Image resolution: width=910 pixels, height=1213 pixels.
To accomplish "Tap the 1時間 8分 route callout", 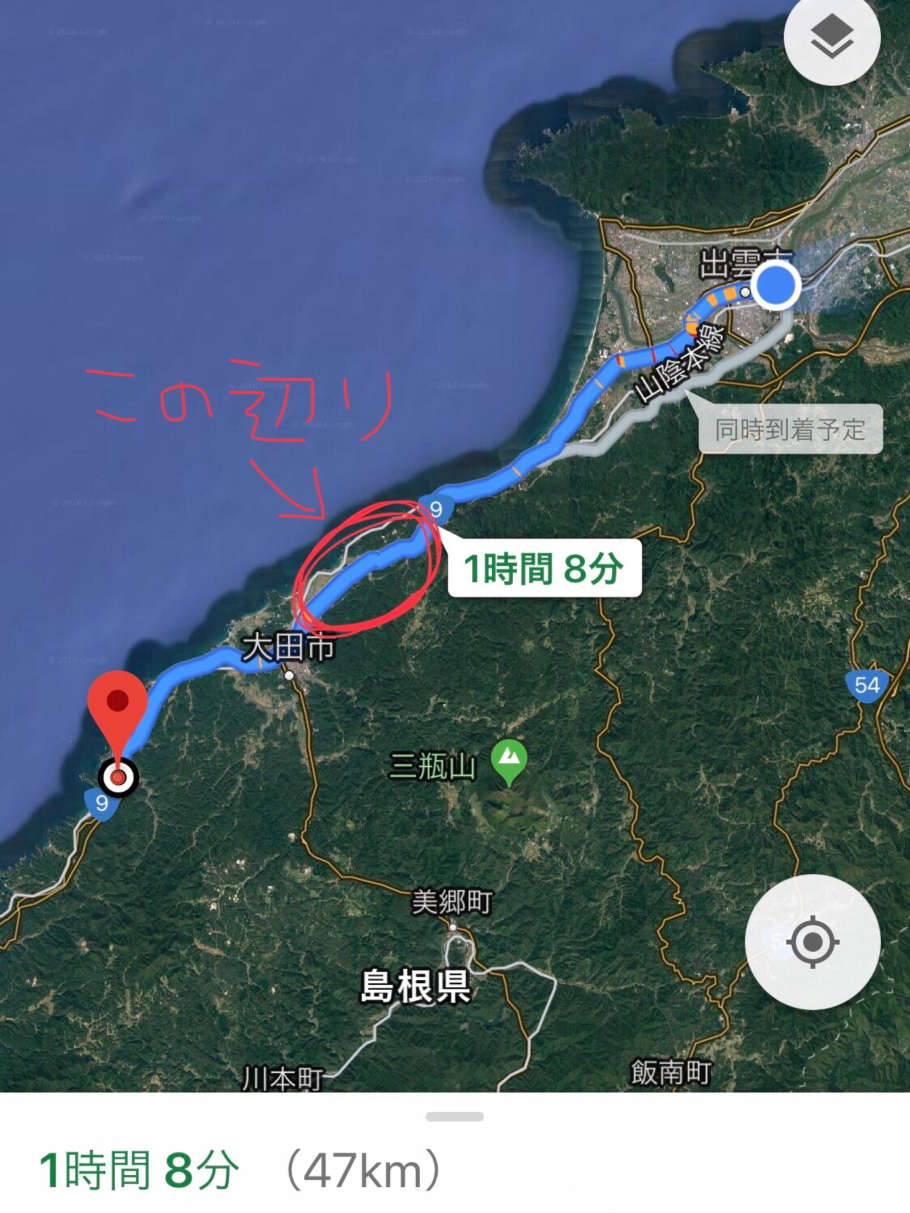I will pos(543,570).
